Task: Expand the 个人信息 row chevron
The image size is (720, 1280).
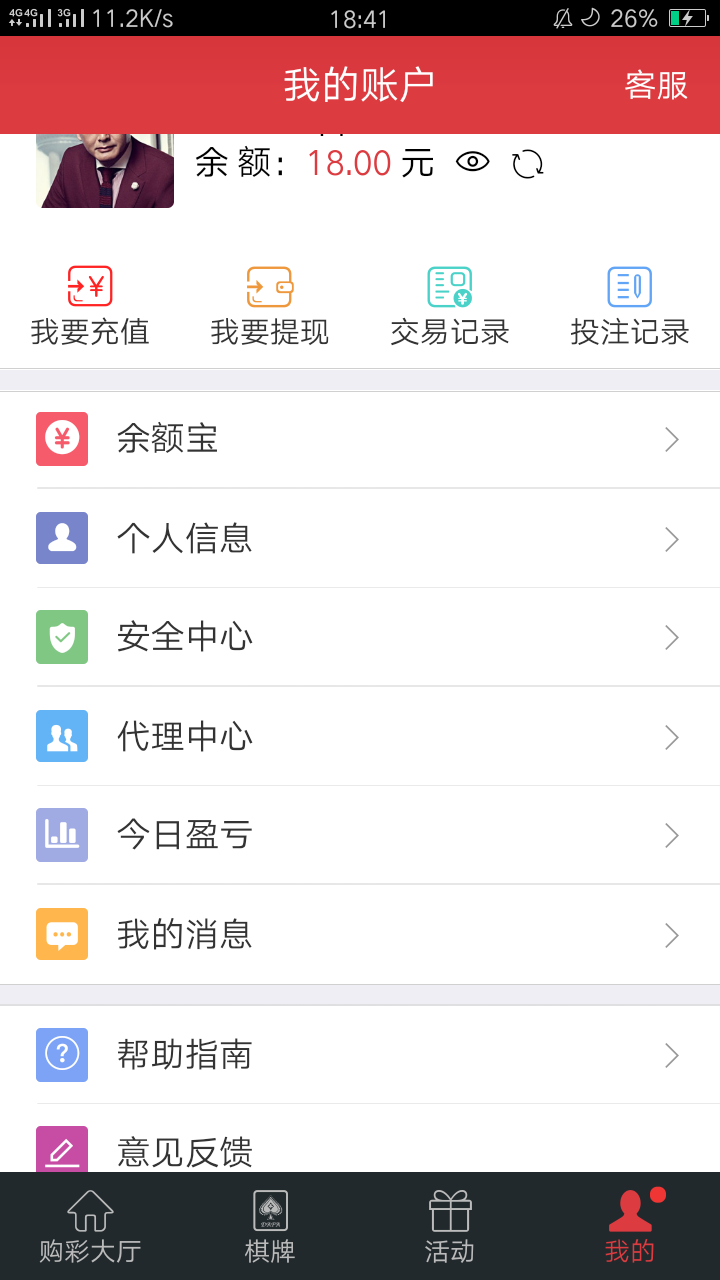Action: (672, 538)
